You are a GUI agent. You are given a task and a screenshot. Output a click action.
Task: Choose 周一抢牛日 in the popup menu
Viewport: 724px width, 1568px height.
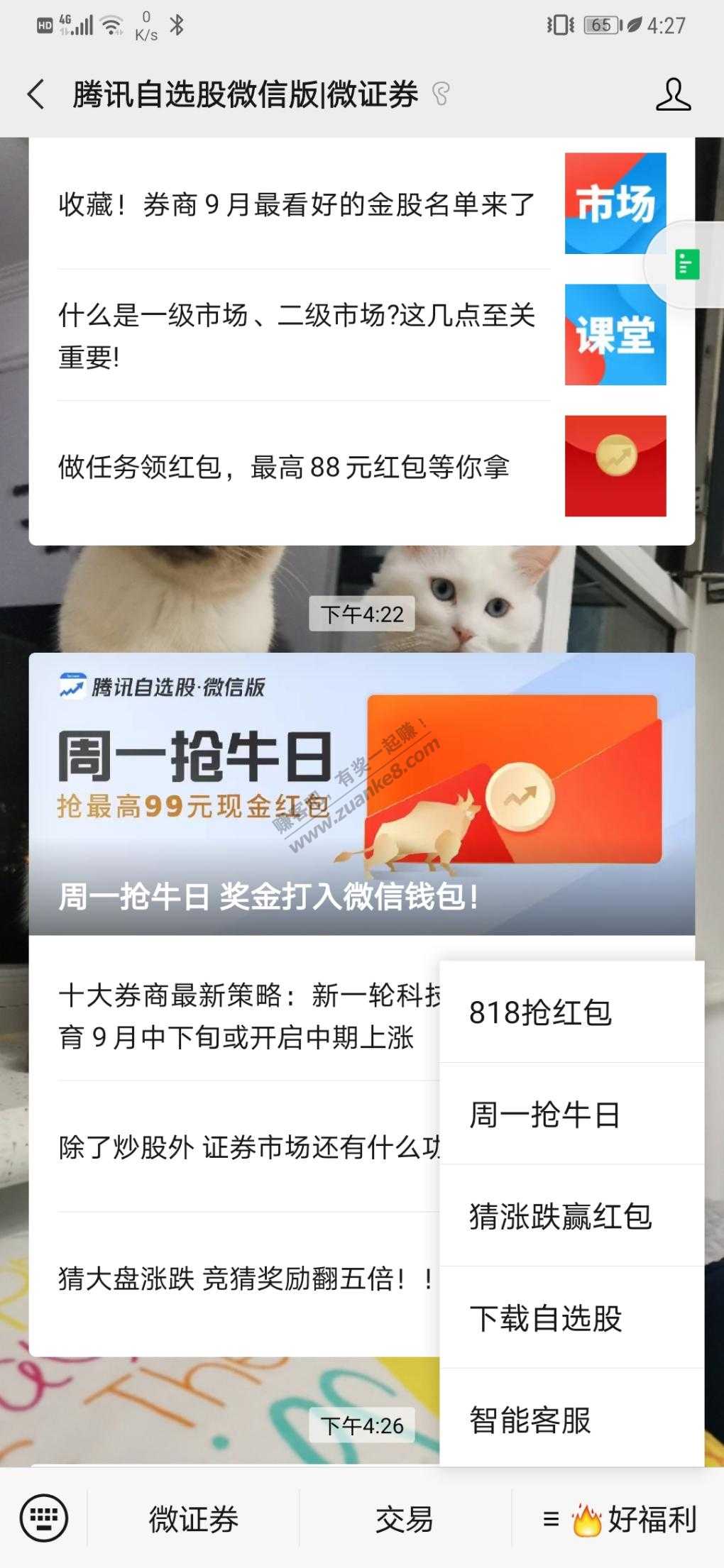[x=571, y=1115]
